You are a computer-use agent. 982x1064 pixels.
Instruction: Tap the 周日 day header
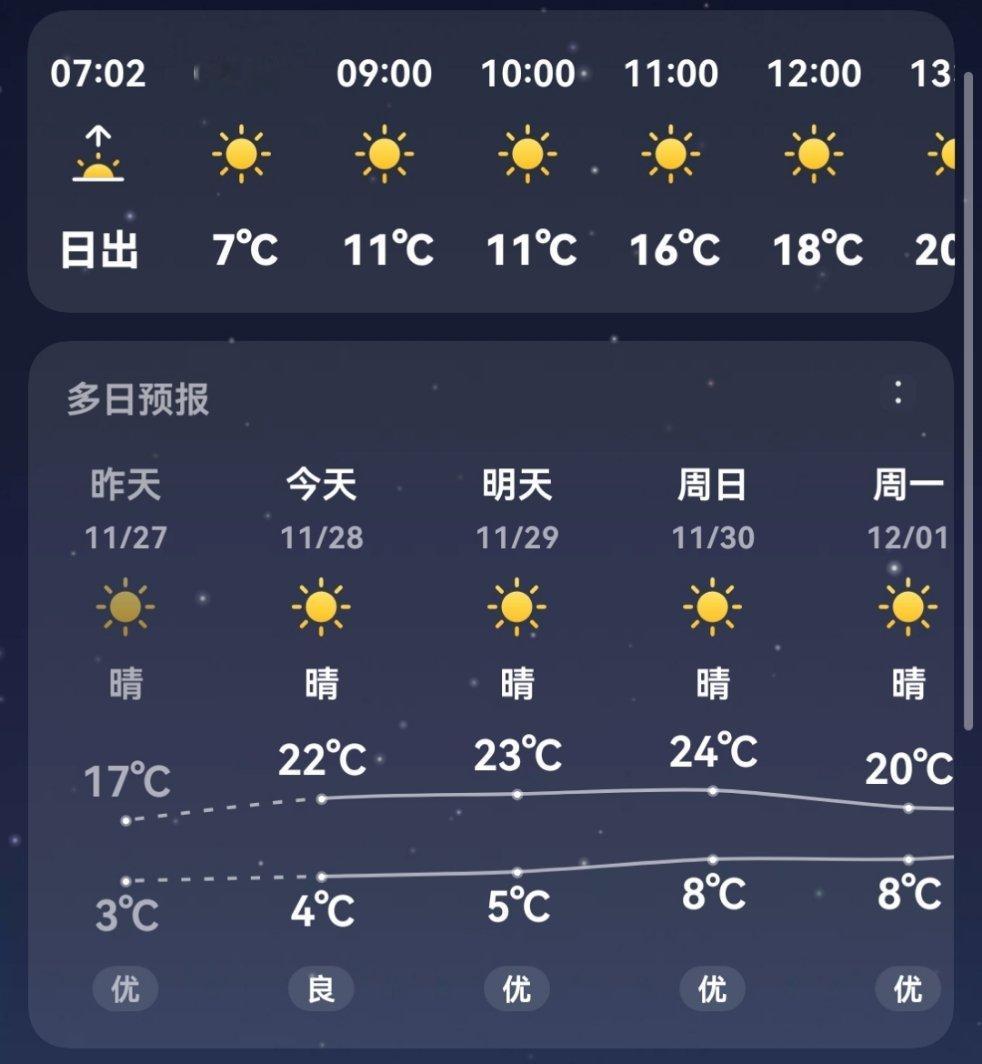pos(711,487)
